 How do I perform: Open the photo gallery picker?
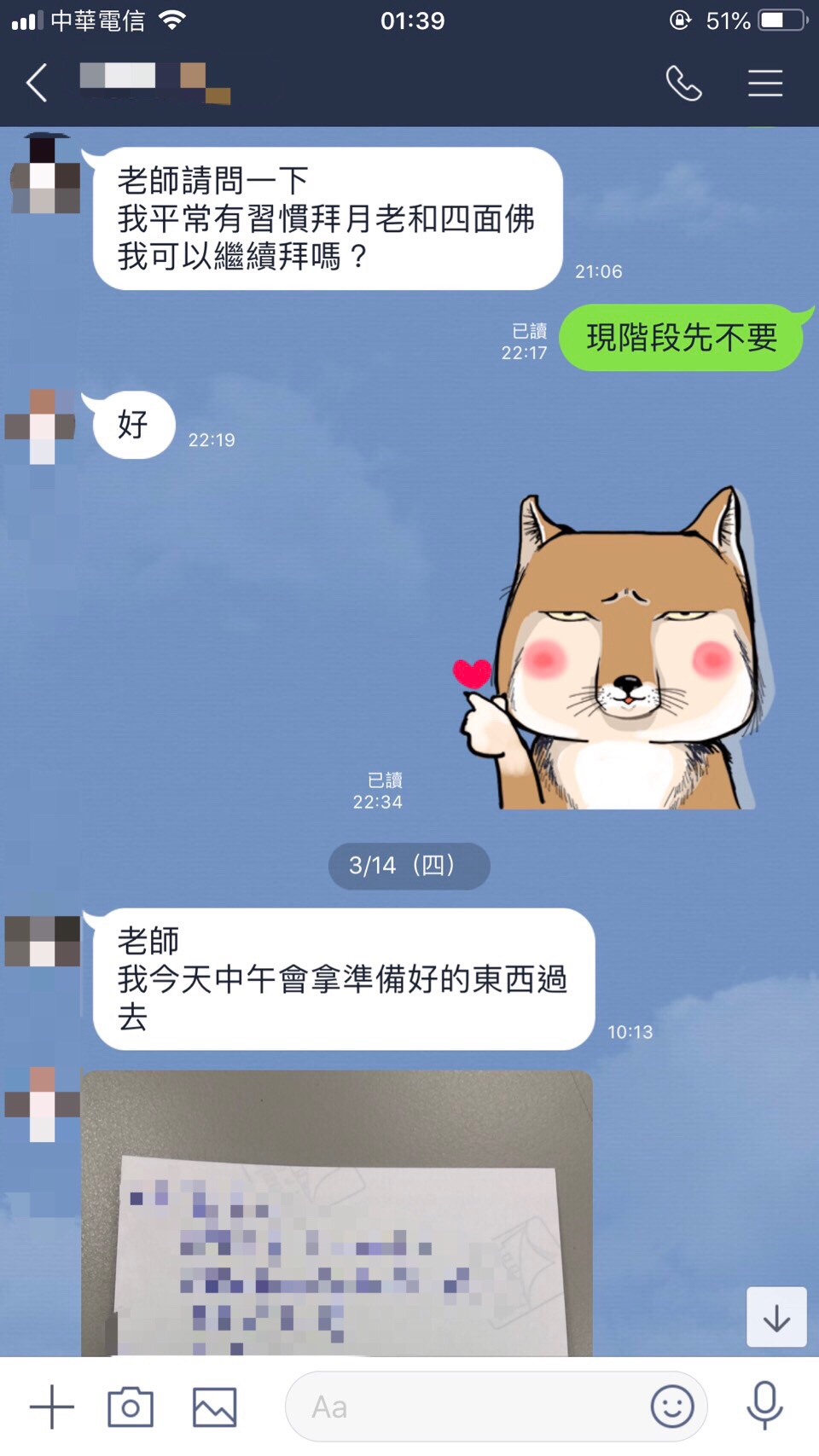pos(214,1407)
